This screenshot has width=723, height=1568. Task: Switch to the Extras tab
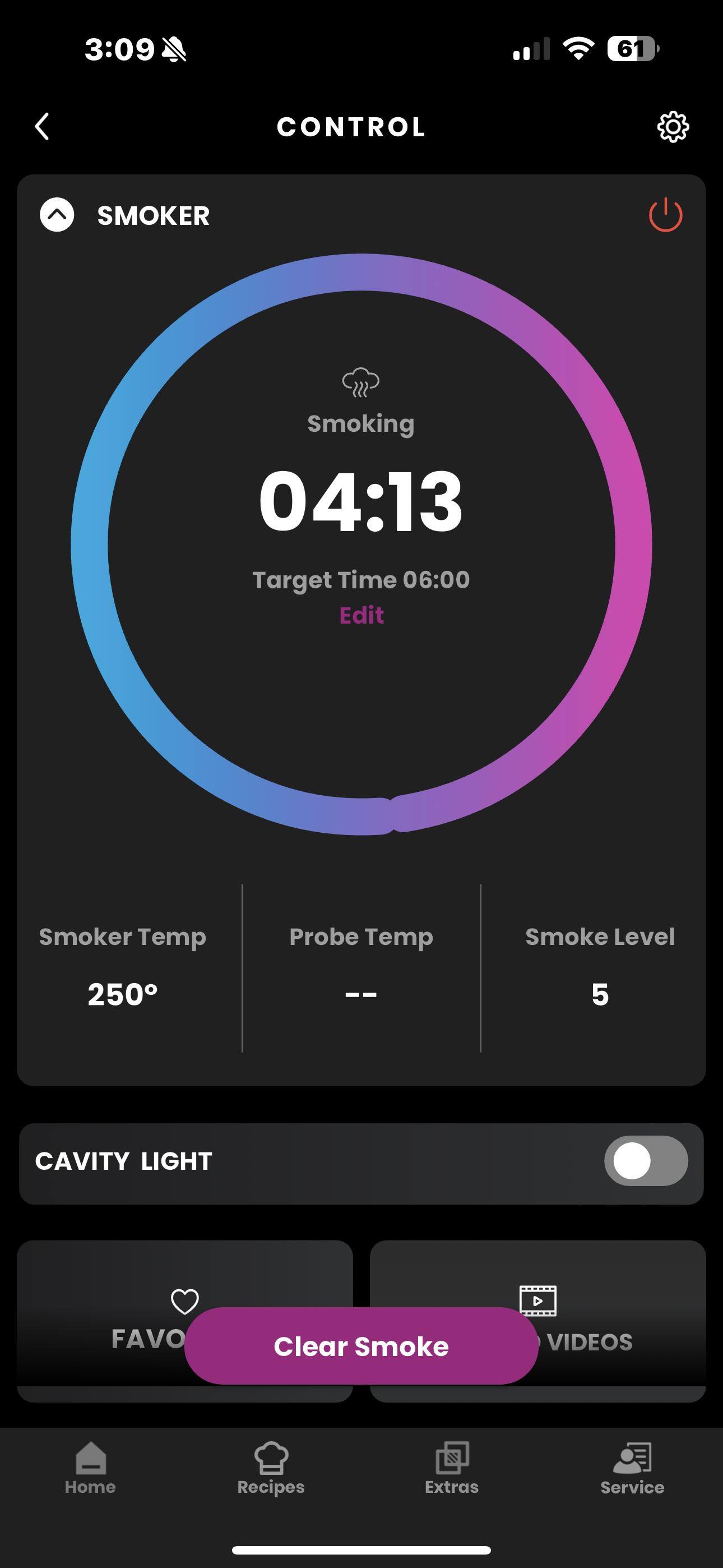pos(452,1468)
